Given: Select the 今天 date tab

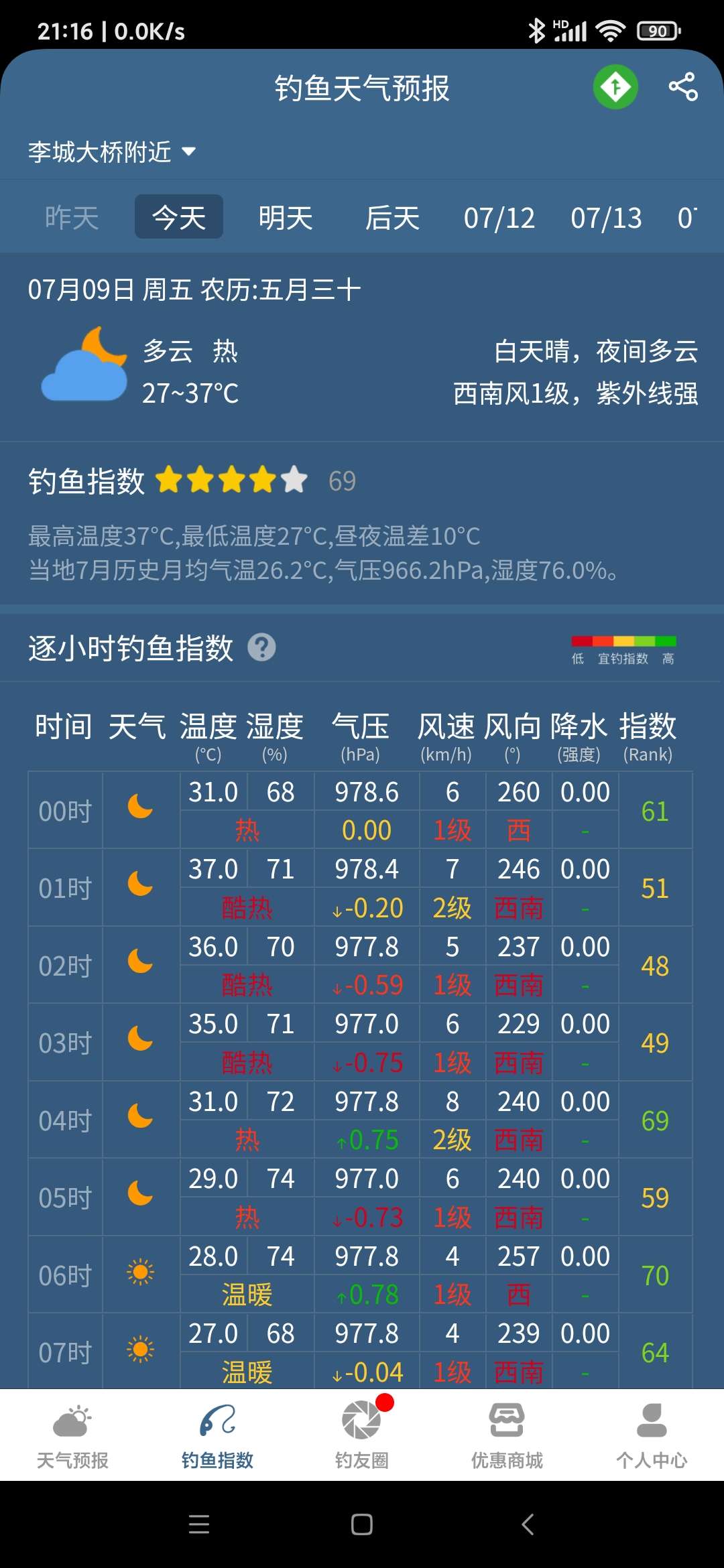Looking at the screenshot, I should tap(179, 217).
